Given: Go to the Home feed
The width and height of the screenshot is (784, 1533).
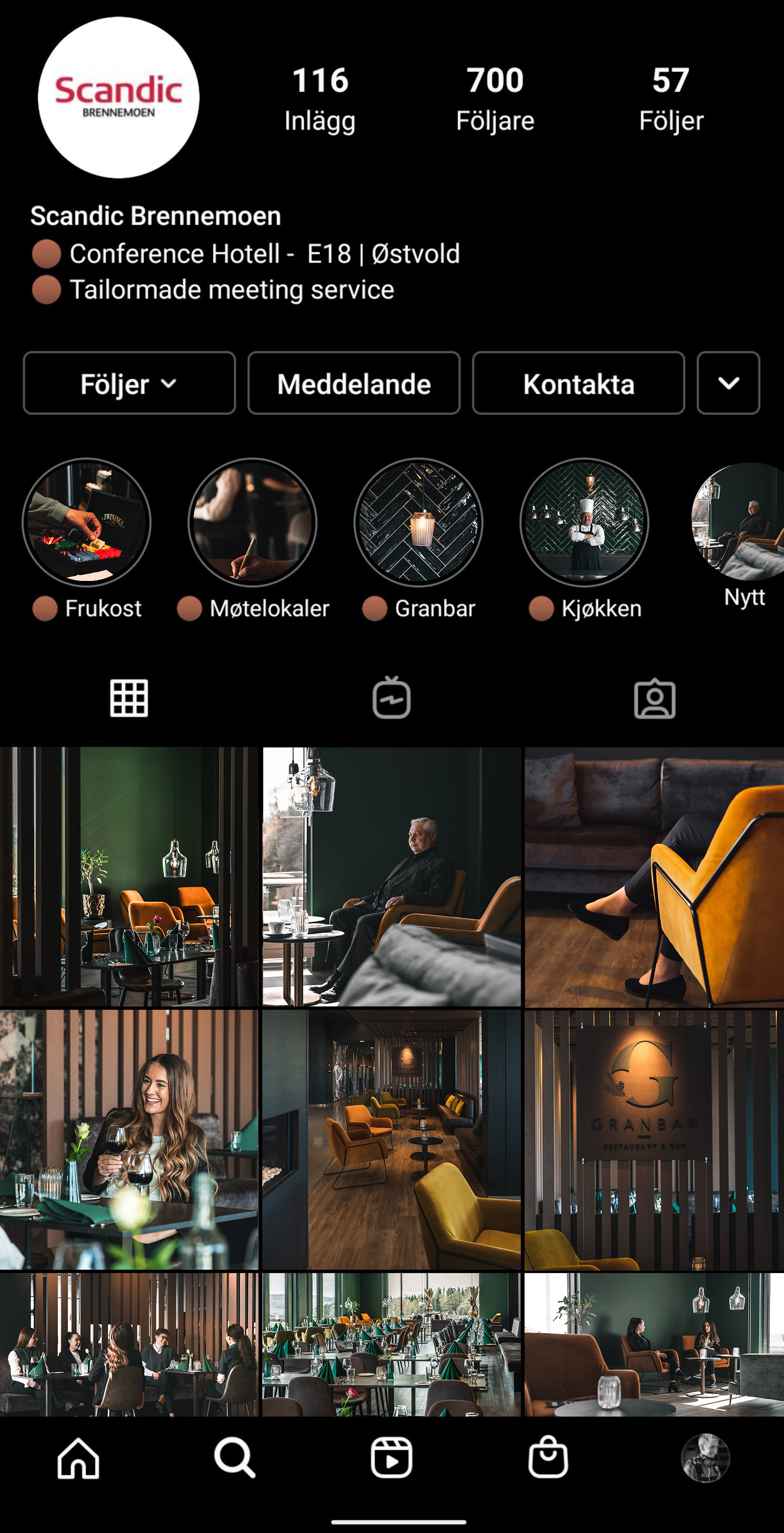Looking at the screenshot, I should [79, 1458].
